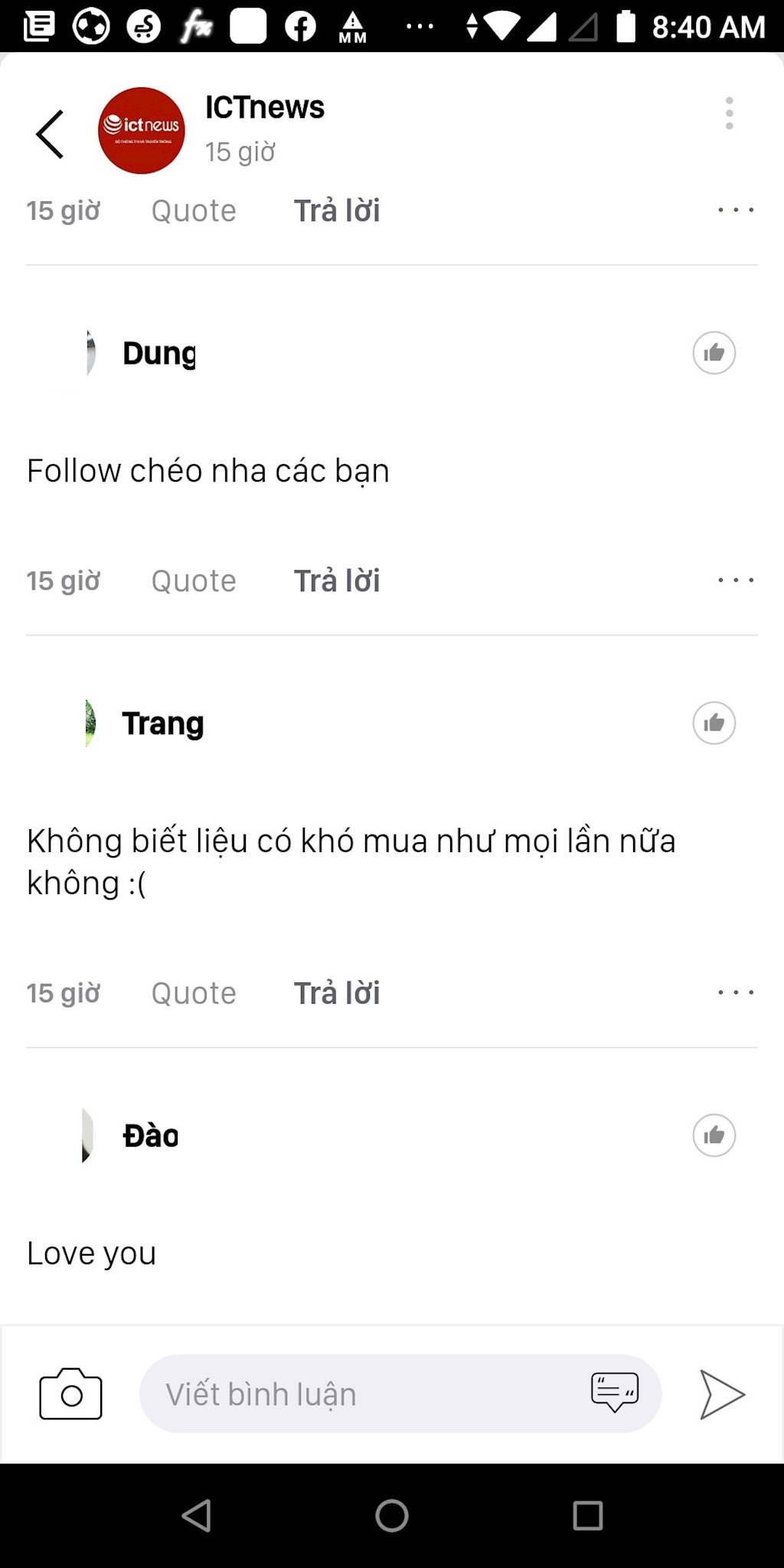Open Dung's profile name
This screenshot has height=1568, width=784.
[x=159, y=354]
